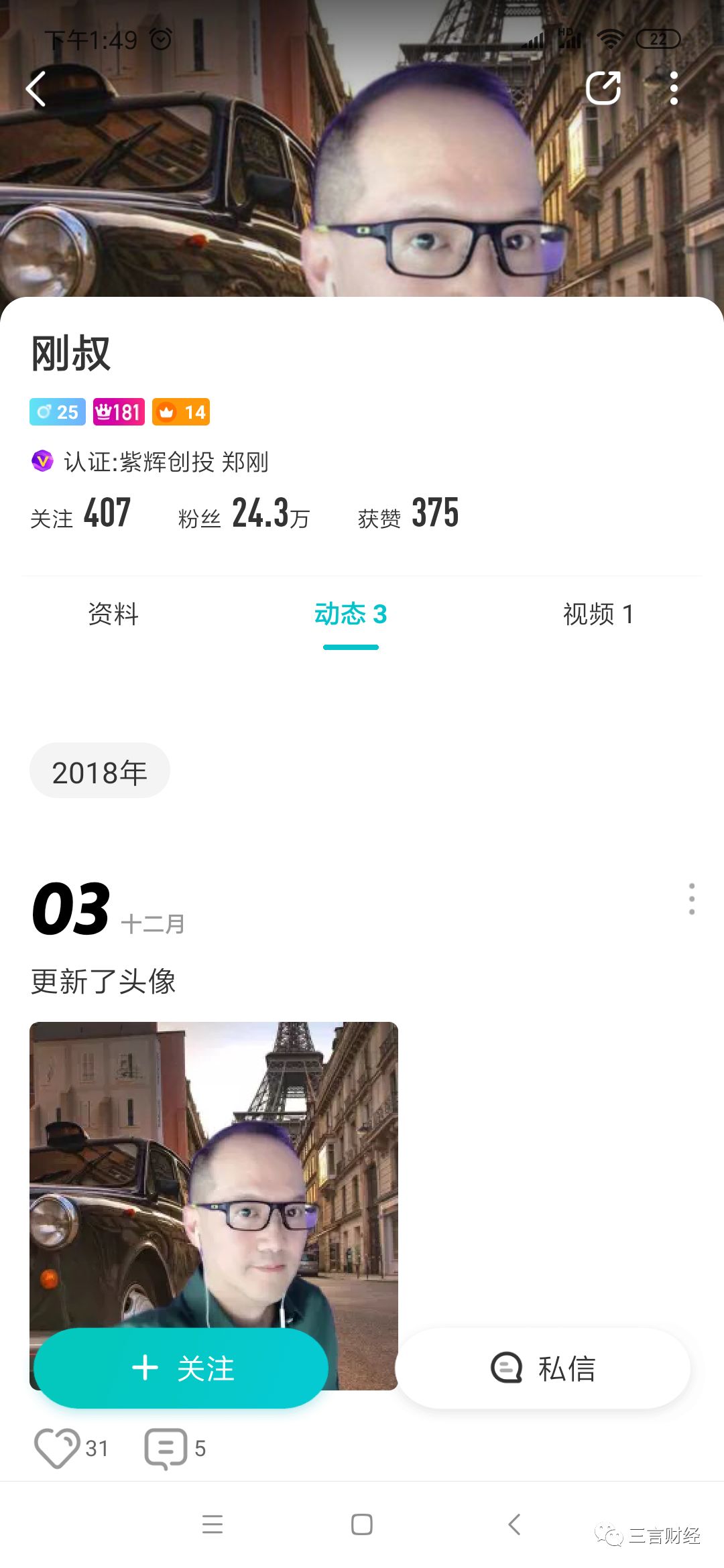Open recent apps from the navigation bar
The height and width of the screenshot is (1568, 724).
point(213,1524)
